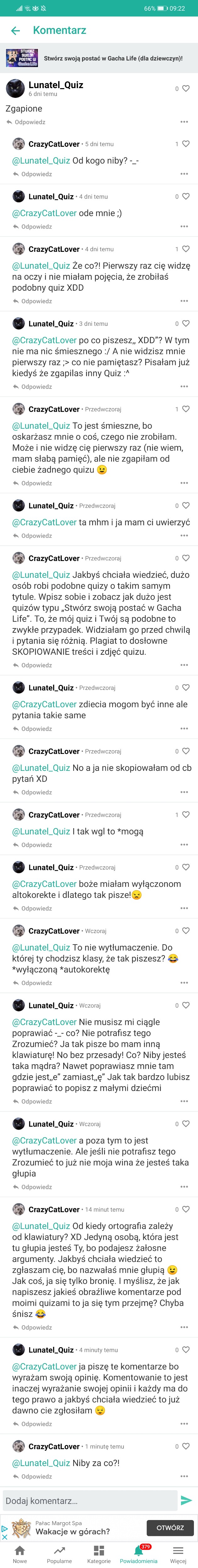This screenshot has width=198, height=1568.
Task: Send the comment with the arrow icon
Action: [186, 1501]
